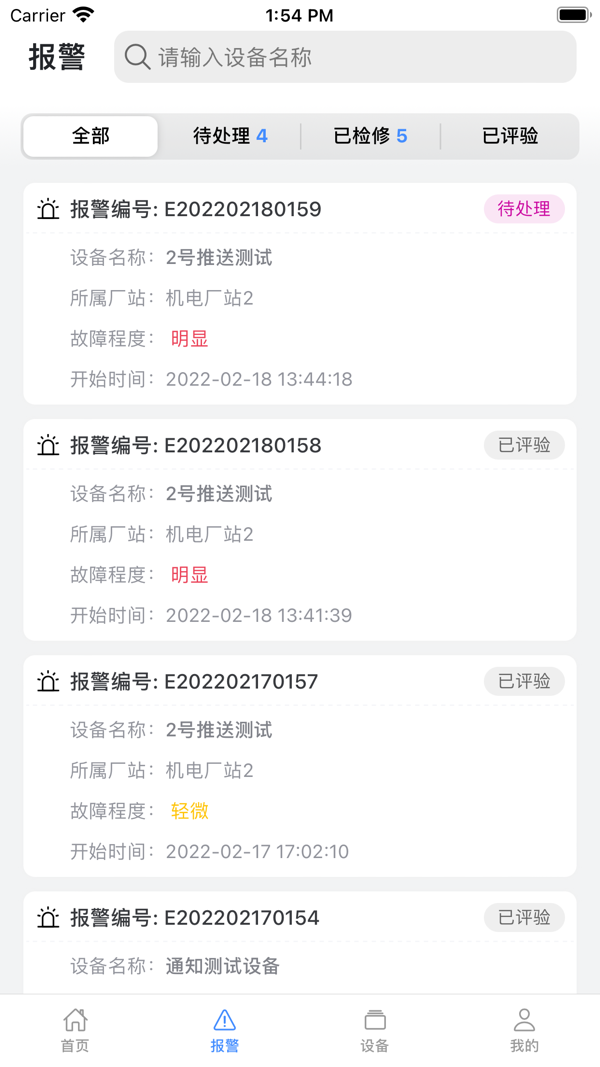Switch to the 待处理 segment
Screen dimensions: 600x1067
pos(230,136)
